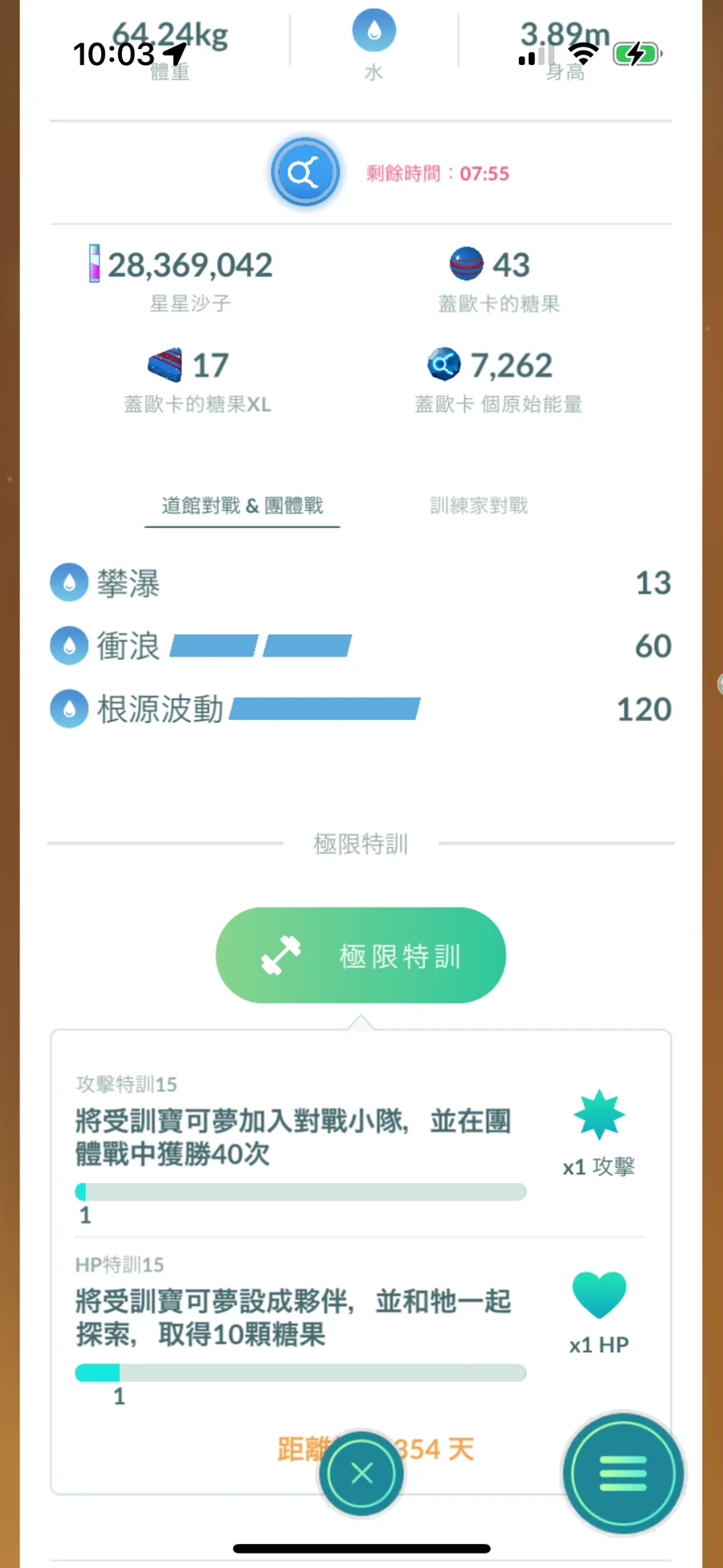Image resolution: width=723 pixels, height=1568 pixels.
Task: Open the round hamburger menu button
Action: coord(623,1473)
